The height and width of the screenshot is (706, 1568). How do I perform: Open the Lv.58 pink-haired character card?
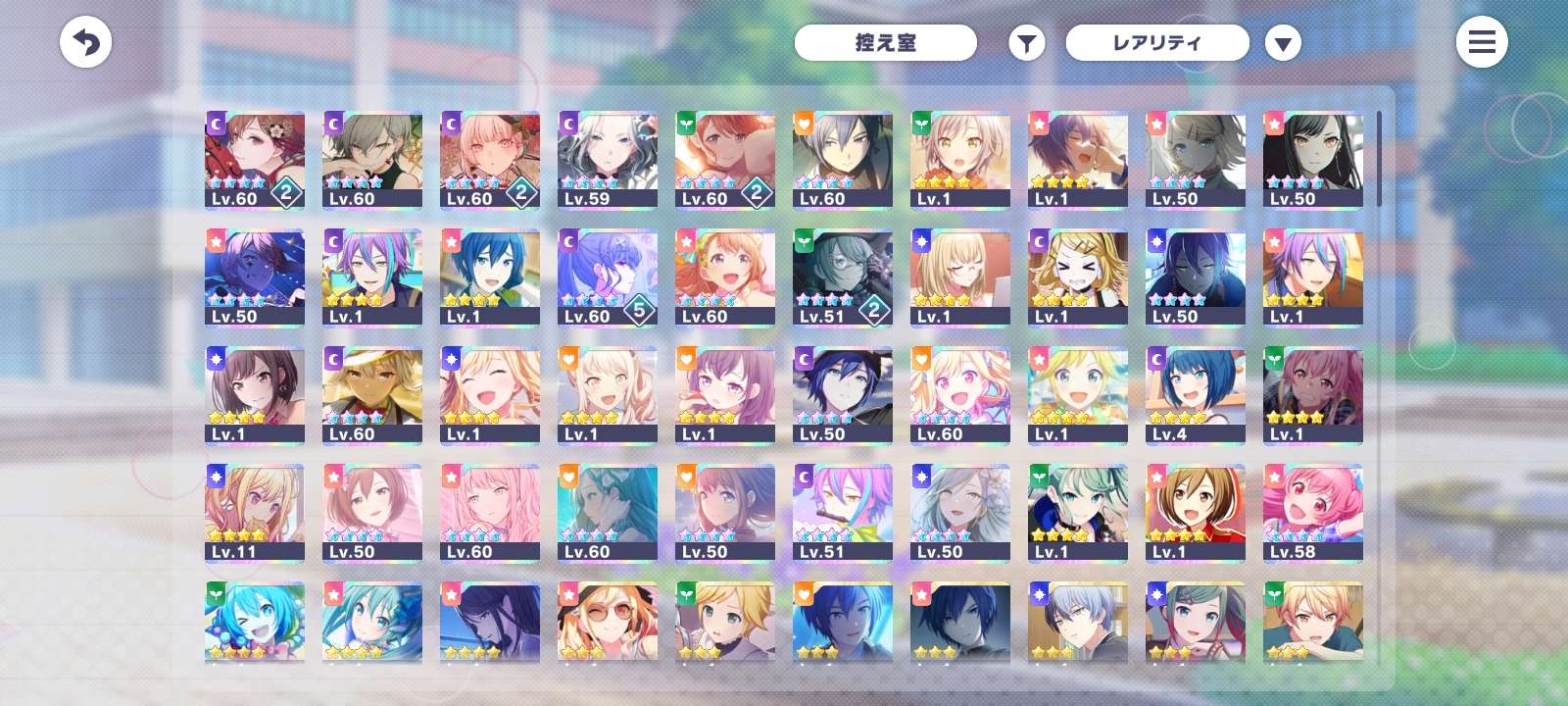point(1312,512)
